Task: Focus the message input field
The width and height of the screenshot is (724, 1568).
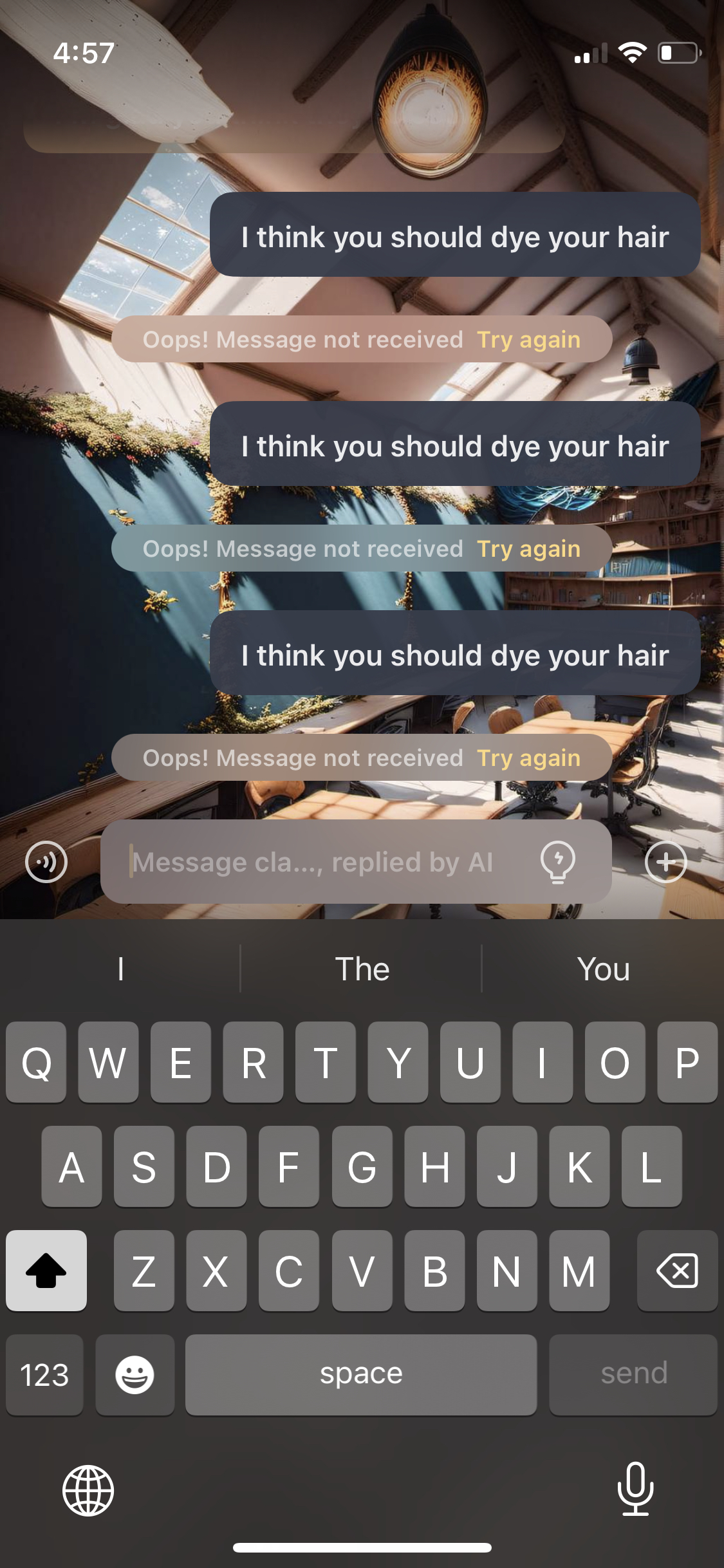Action: (322, 862)
